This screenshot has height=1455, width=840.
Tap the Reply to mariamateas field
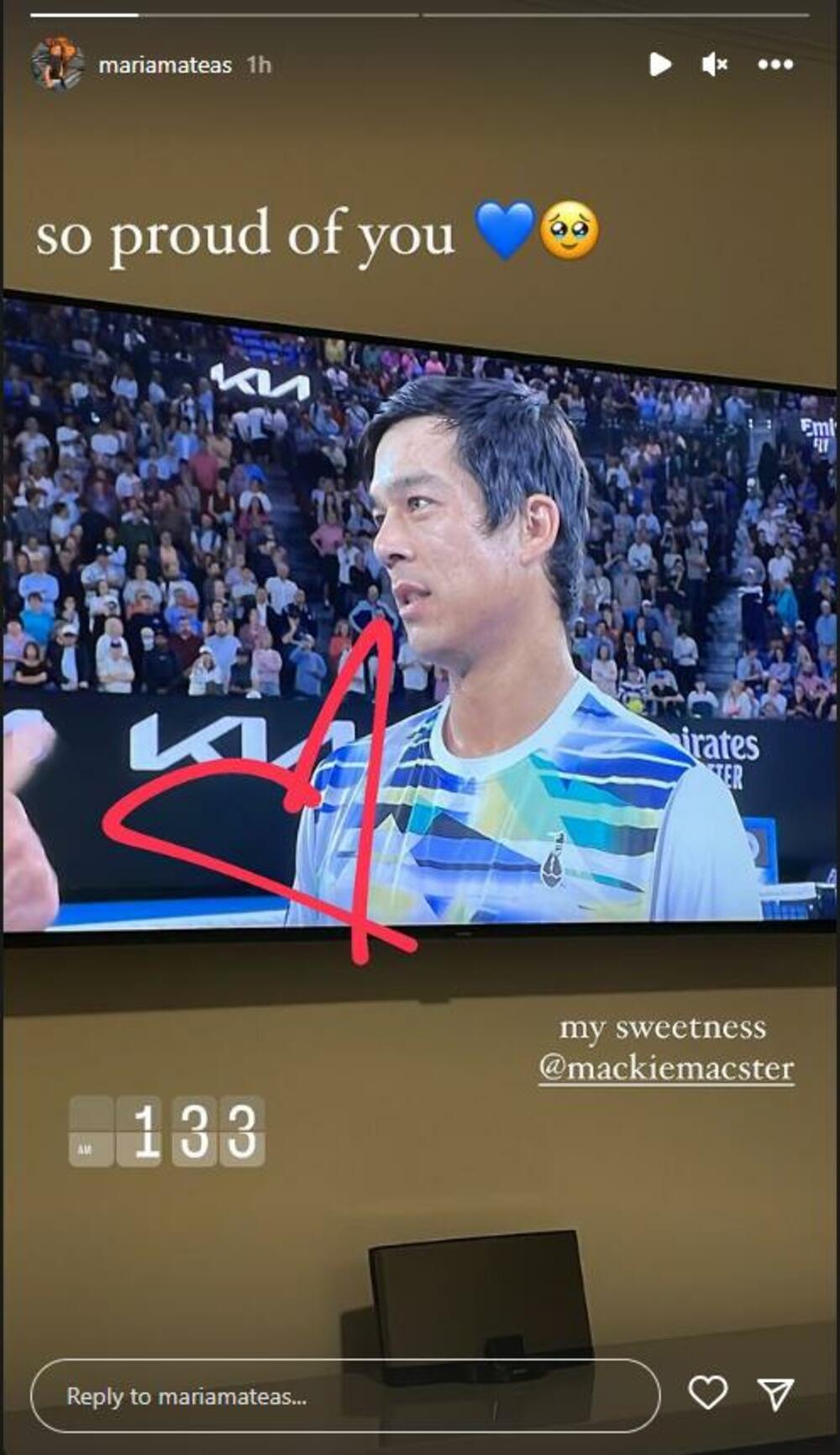[344, 1395]
